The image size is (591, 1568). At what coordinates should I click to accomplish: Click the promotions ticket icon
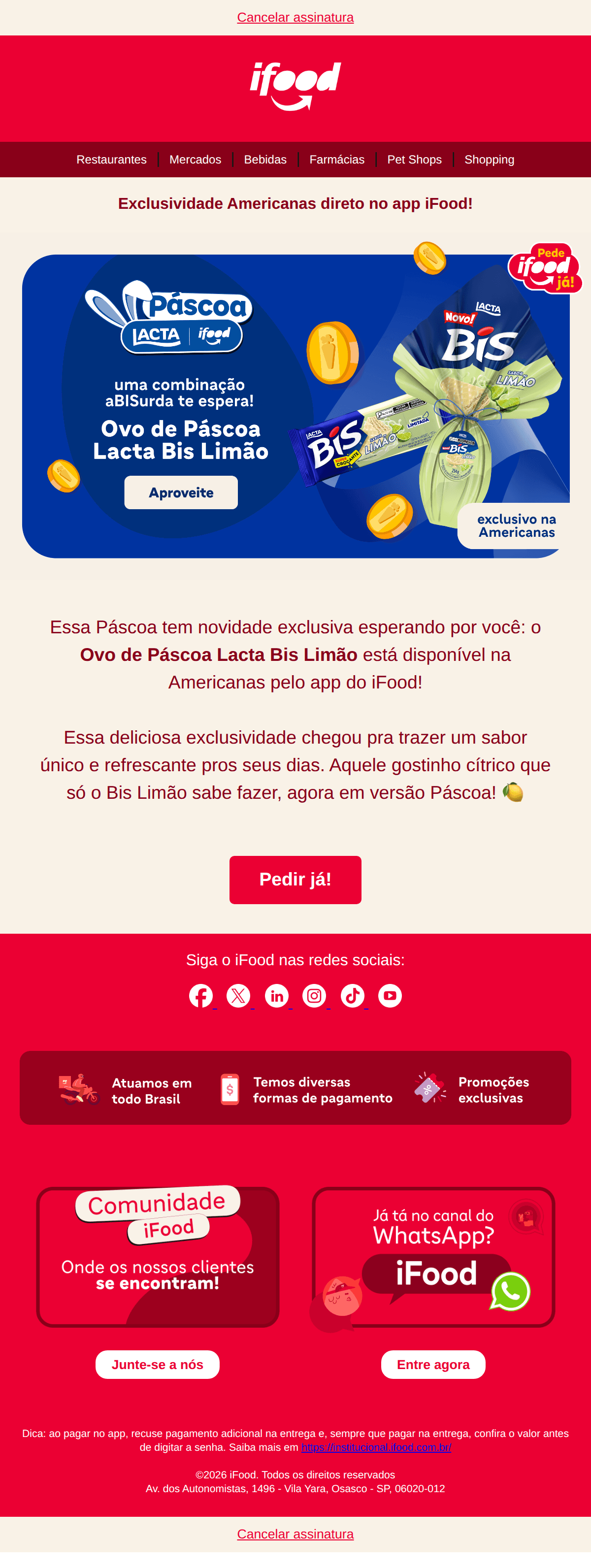pos(428,1089)
